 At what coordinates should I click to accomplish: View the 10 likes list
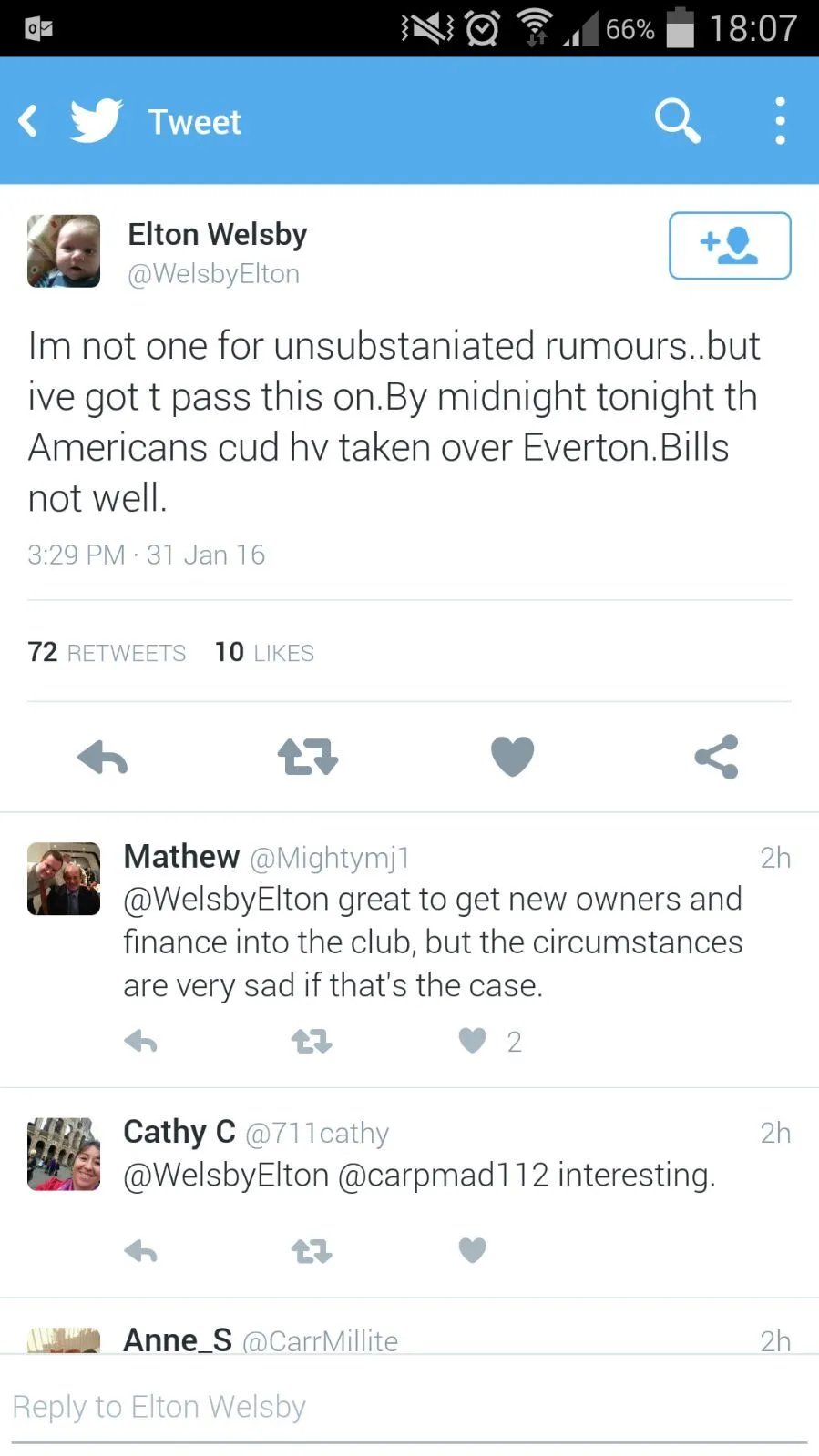tap(264, 653)
